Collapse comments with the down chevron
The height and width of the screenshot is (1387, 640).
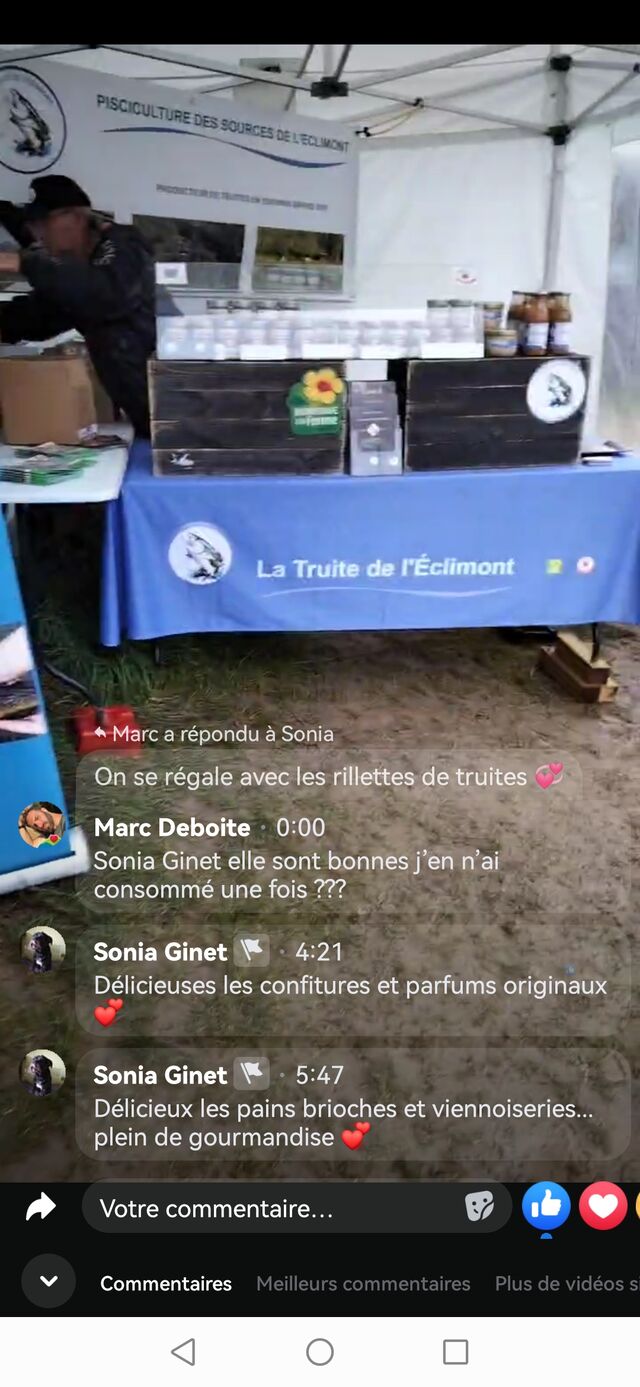pos(48,1281)
